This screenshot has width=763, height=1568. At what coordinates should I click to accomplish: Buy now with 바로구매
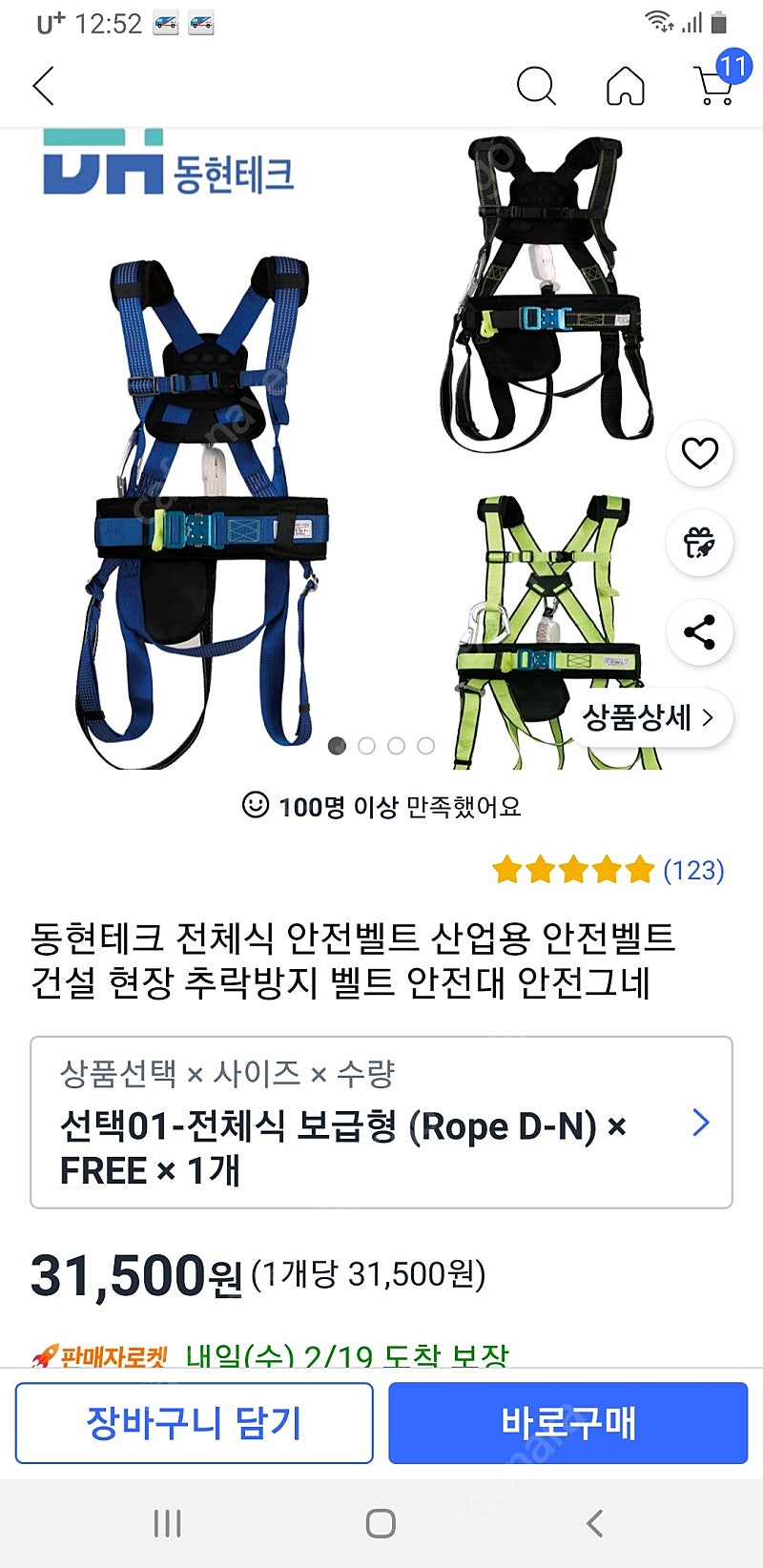point(567,1423)
